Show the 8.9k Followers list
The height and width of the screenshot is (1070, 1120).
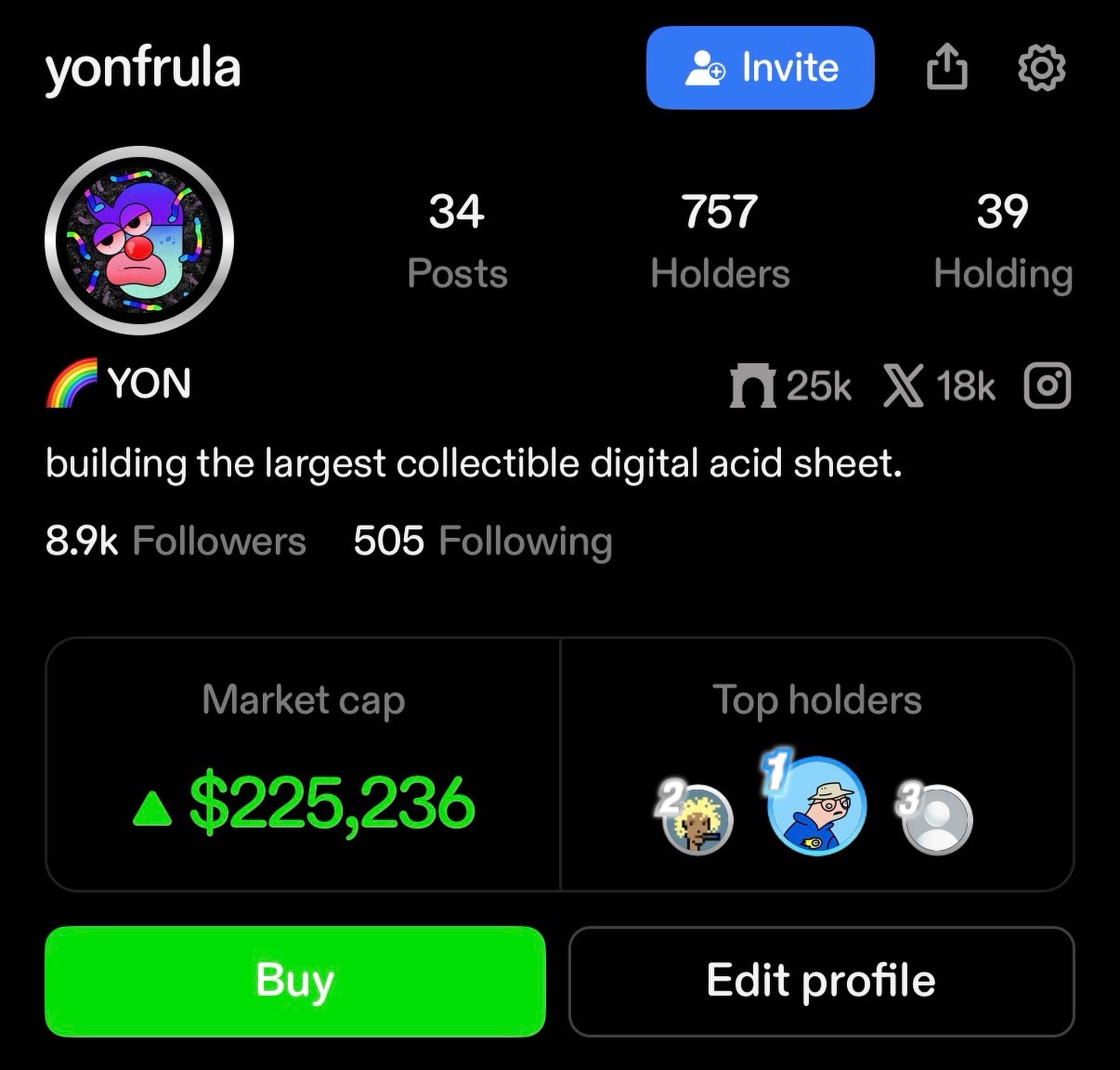click(x=176, y=540)
